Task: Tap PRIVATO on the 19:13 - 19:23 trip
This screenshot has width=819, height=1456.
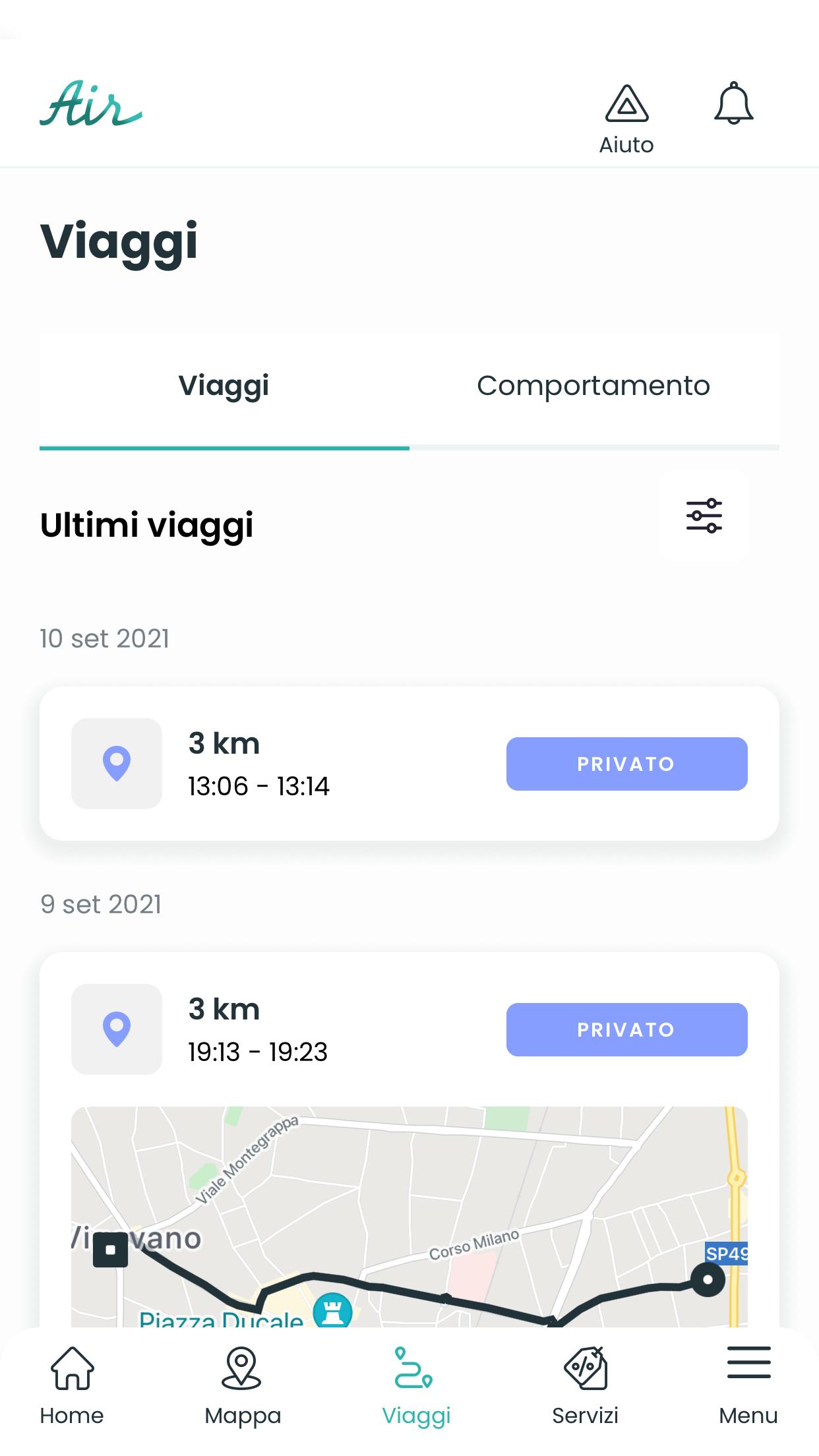Action: pos(626,1029)
